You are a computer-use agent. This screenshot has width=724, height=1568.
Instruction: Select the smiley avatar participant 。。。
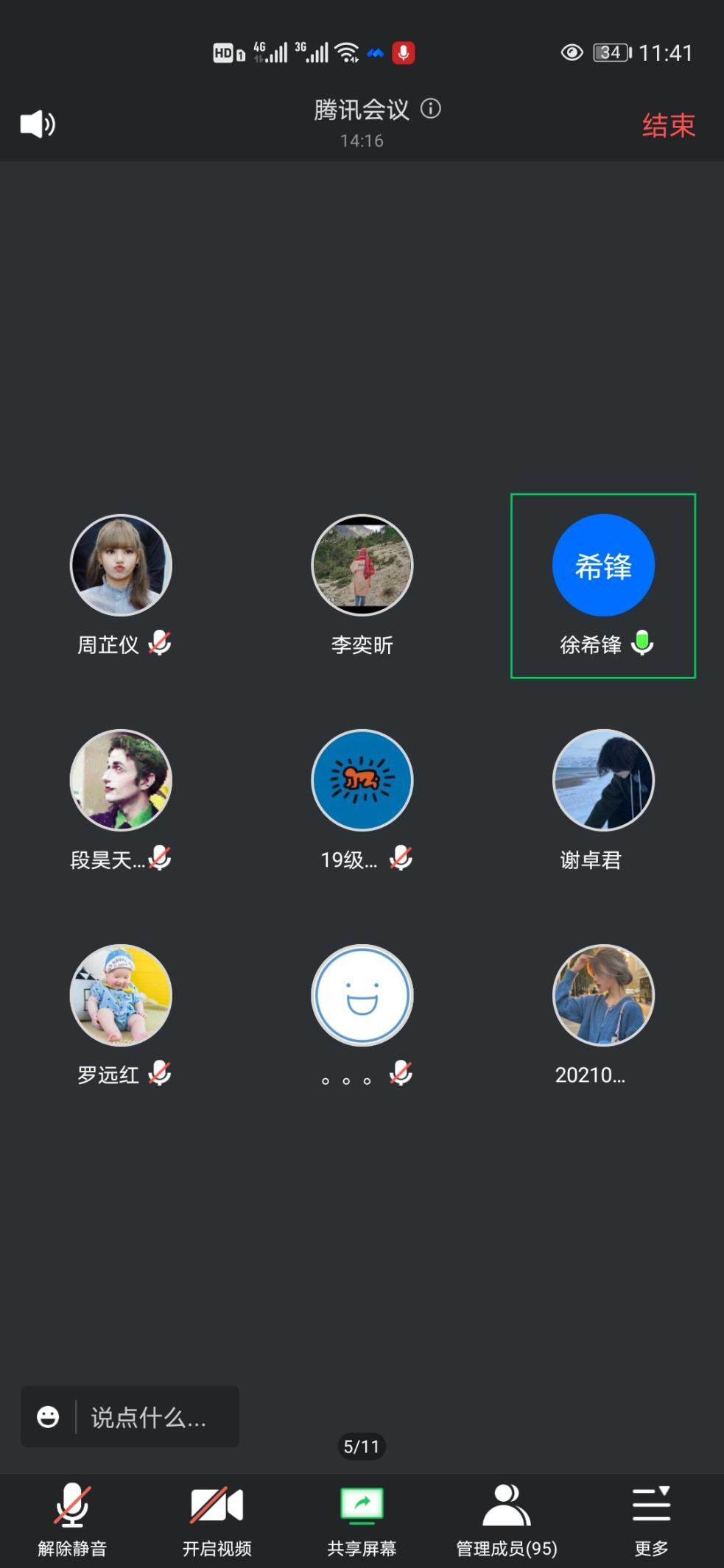pyautogui.click(x=362, y=996)
